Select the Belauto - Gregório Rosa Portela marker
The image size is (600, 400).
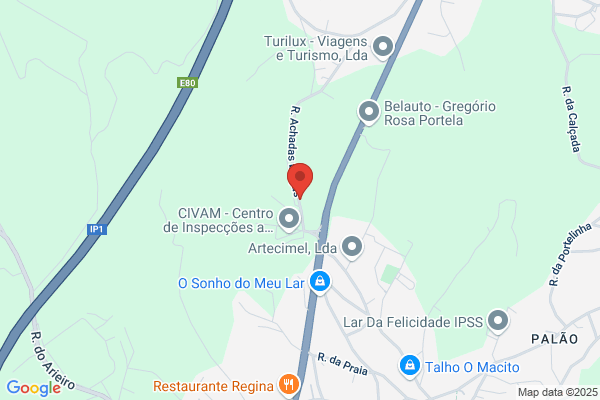tap(369, 112)
